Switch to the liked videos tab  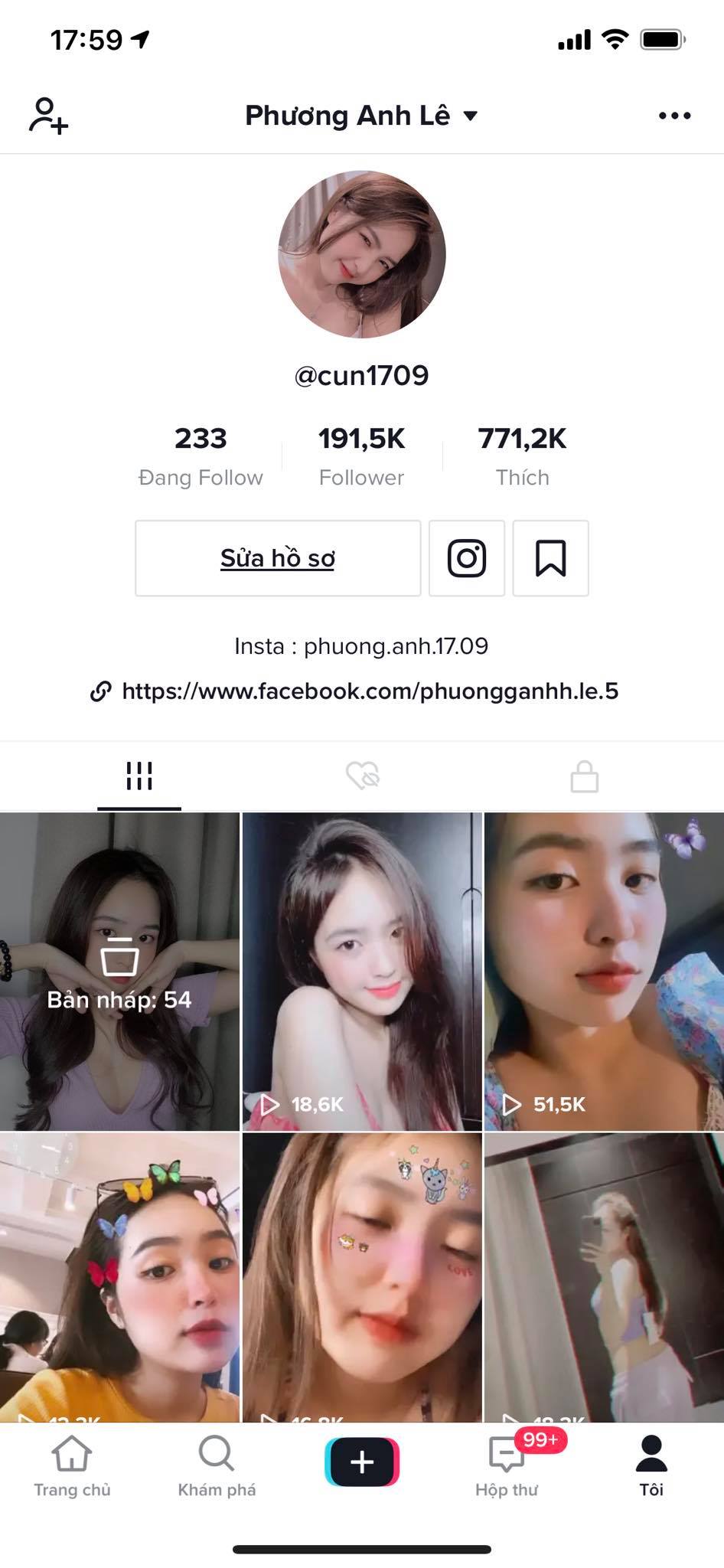point(362,776)
